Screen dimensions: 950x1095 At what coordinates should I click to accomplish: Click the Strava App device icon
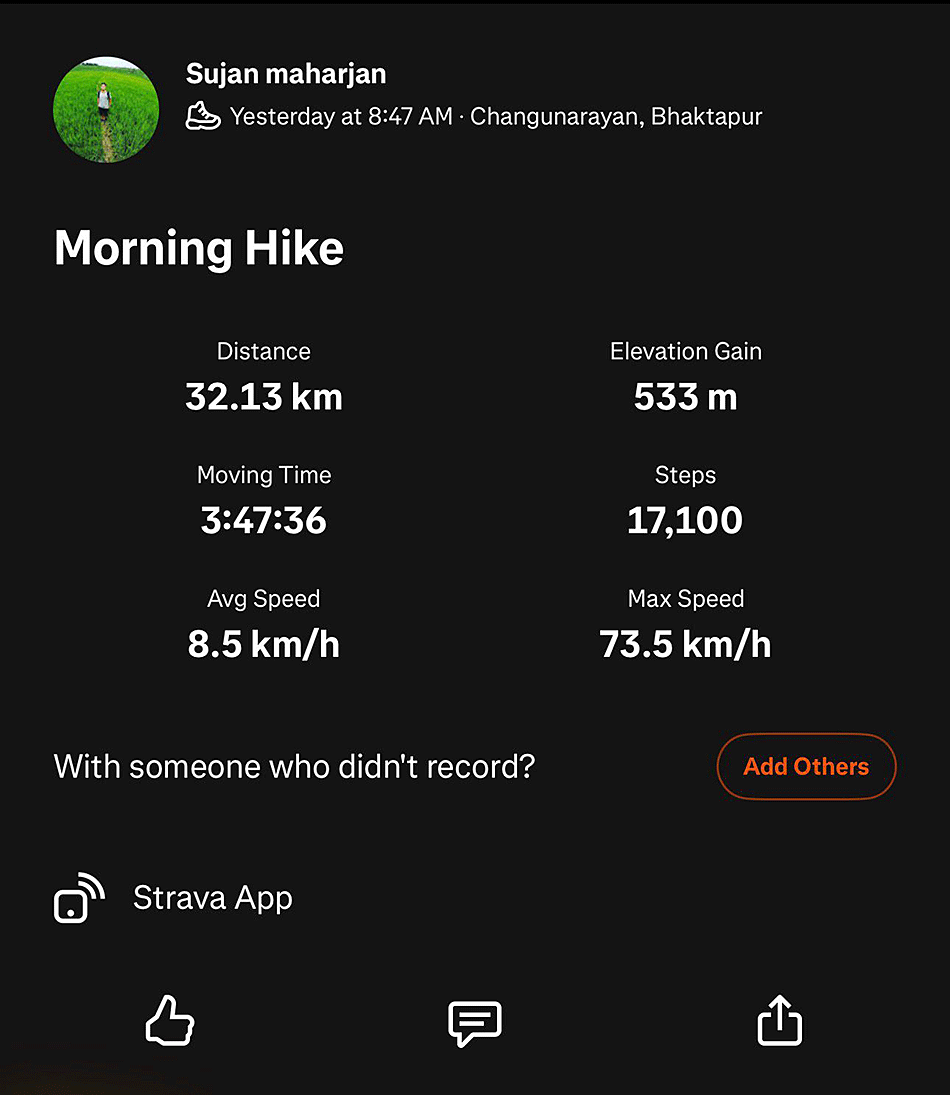tap(77, 898)
